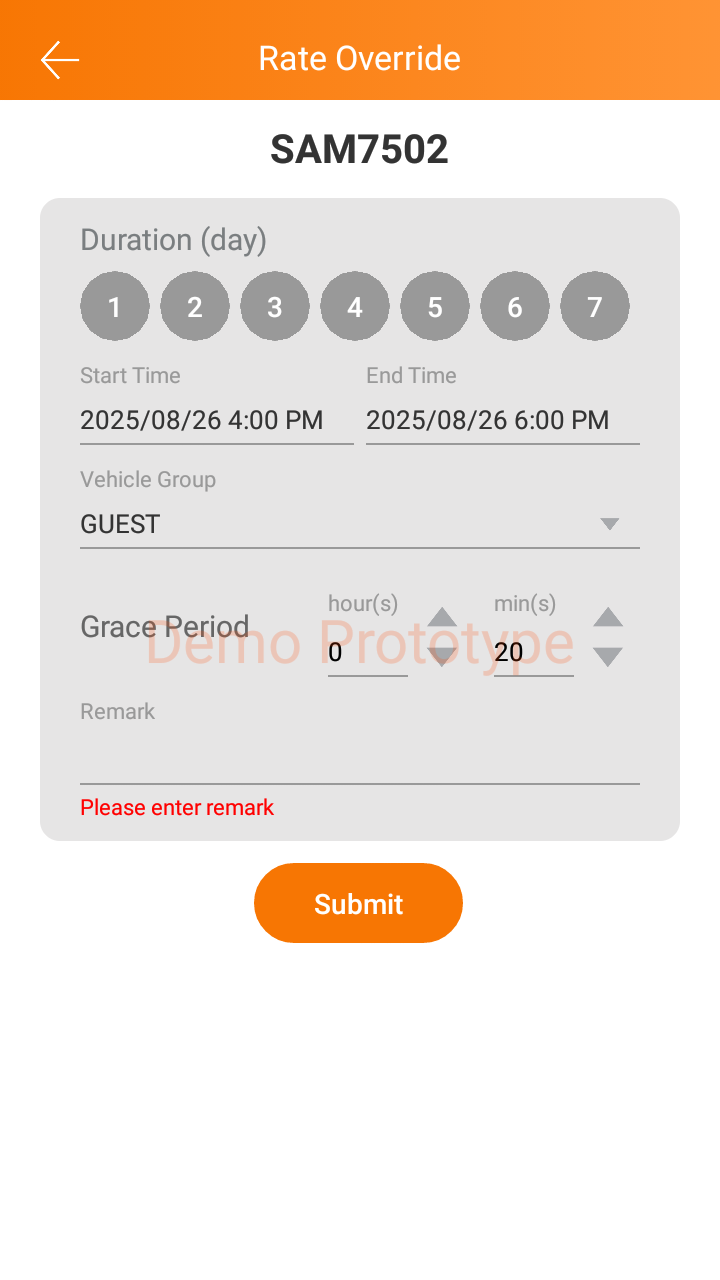
Task: Select 1 day duration
Action: coord(115,307)
